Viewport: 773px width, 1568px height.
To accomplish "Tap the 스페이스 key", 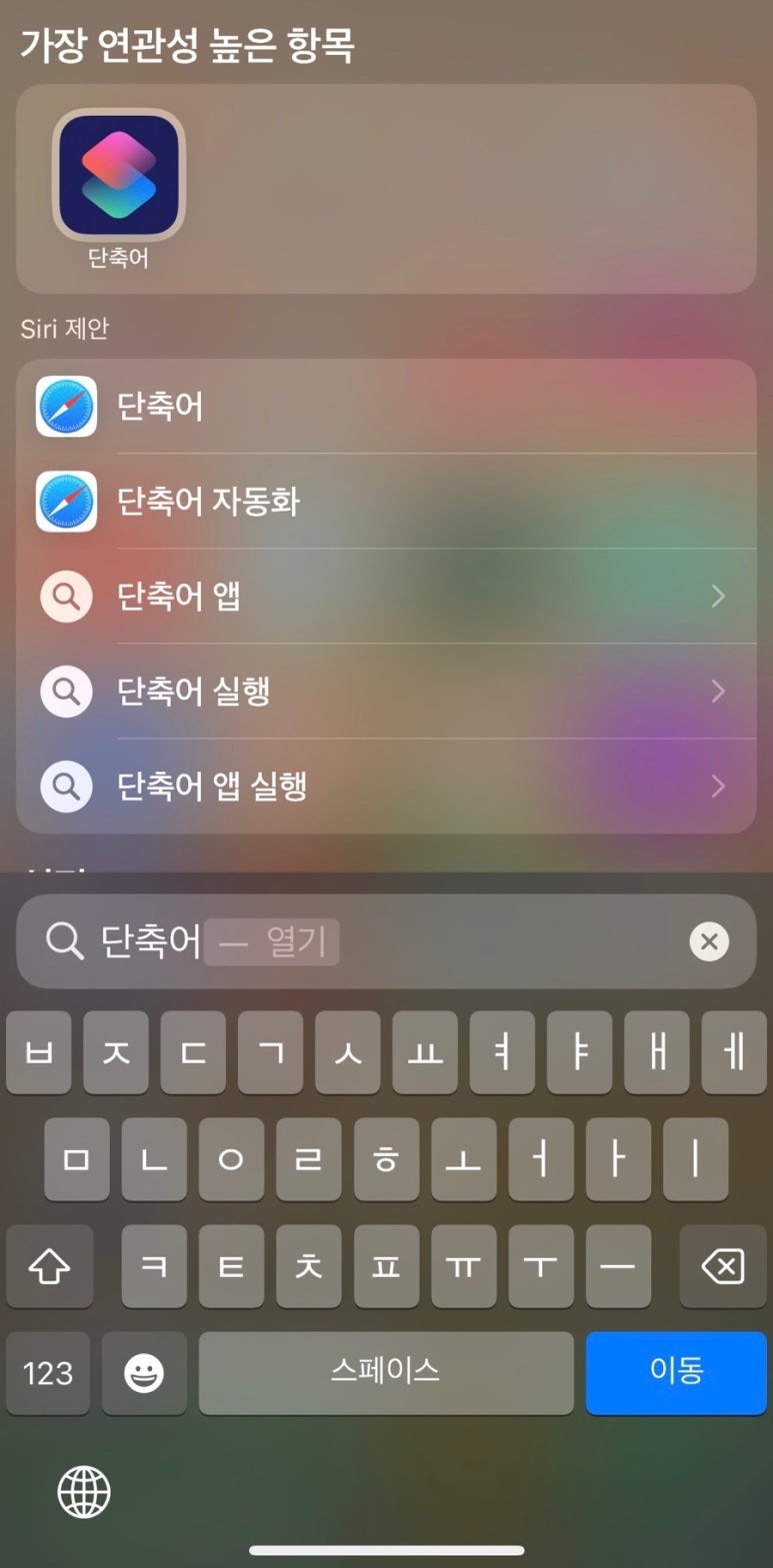I will (x=386, y=1371).
